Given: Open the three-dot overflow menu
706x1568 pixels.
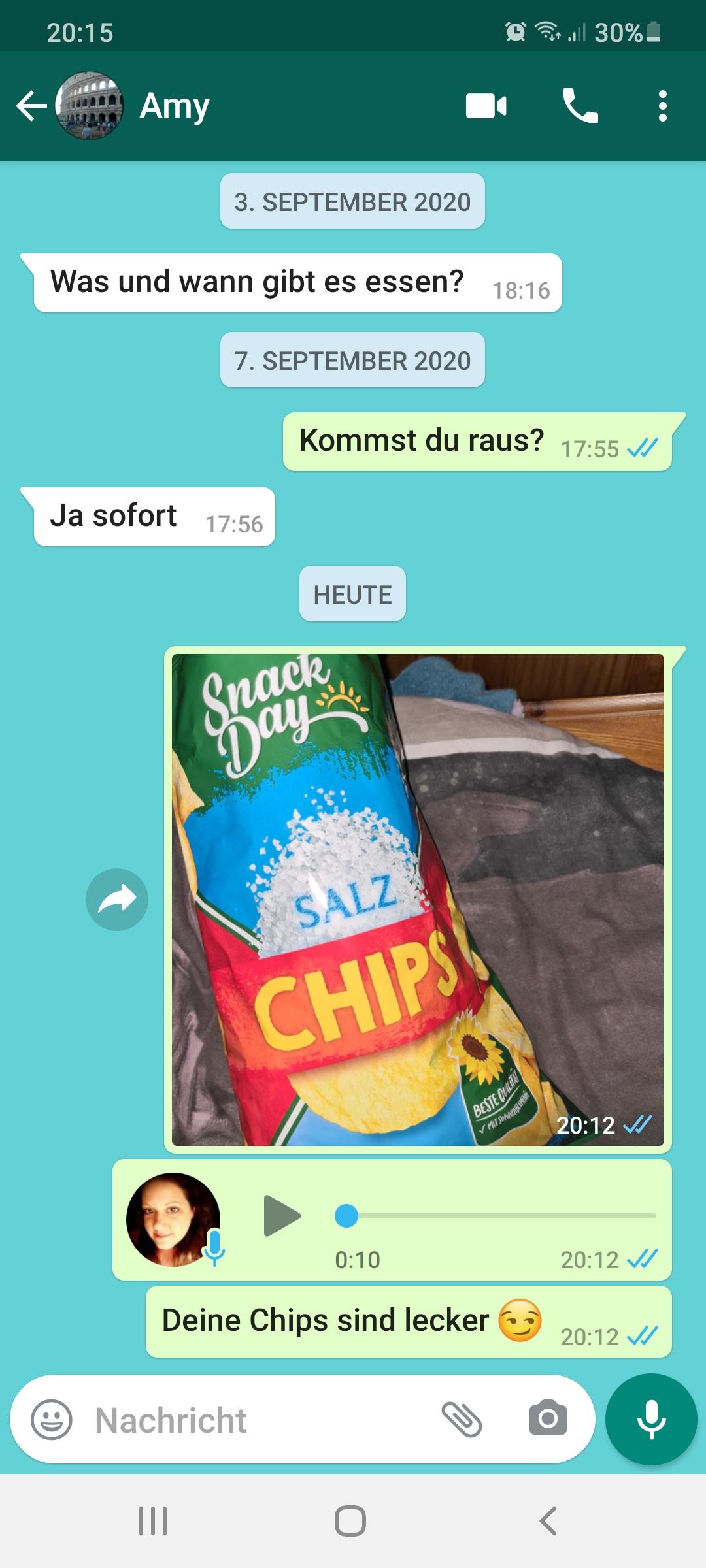Looking at the screenshot, I should pyautogui.click(x=663, y=106).
